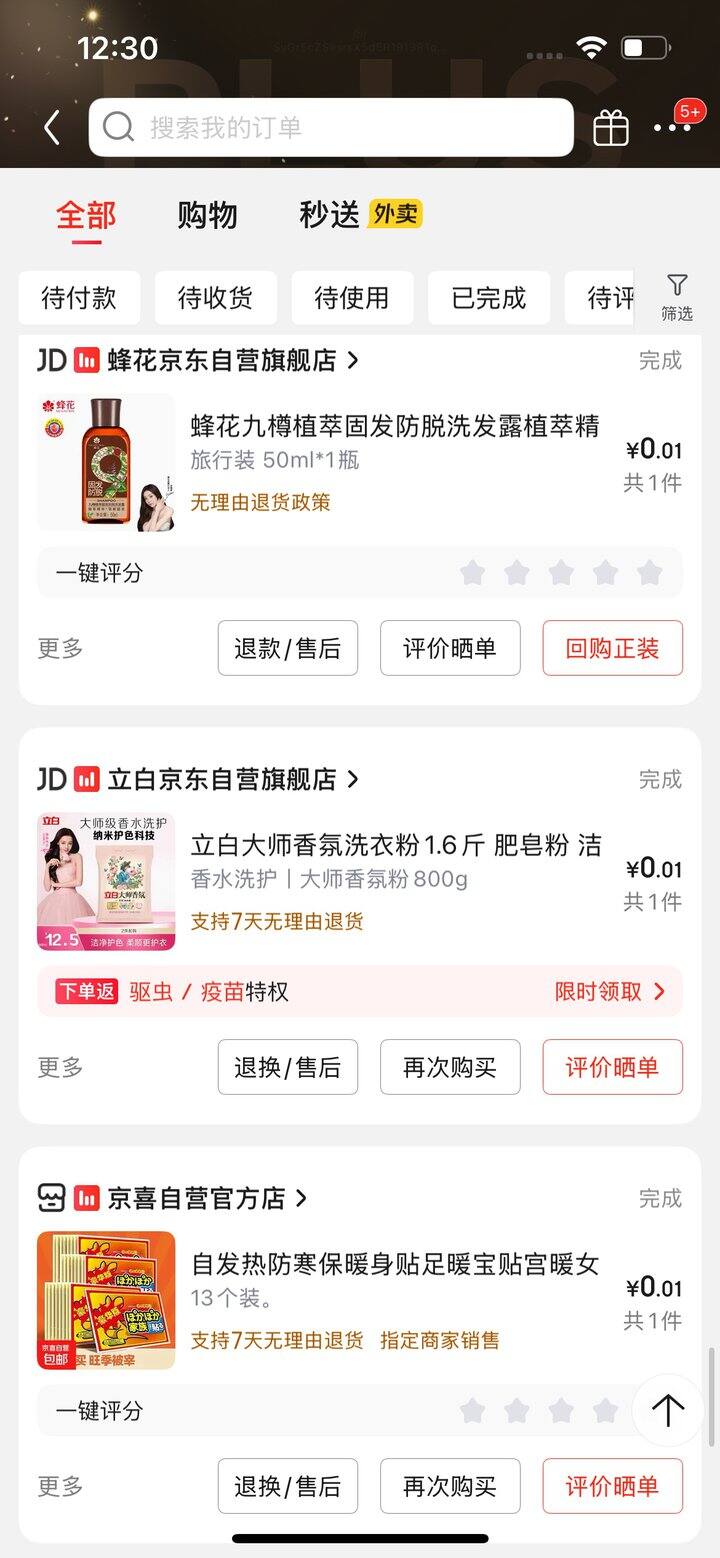This screenshot has width=720, height=1558.
Task: Show 待使用 orders
Action: [352, 298]
